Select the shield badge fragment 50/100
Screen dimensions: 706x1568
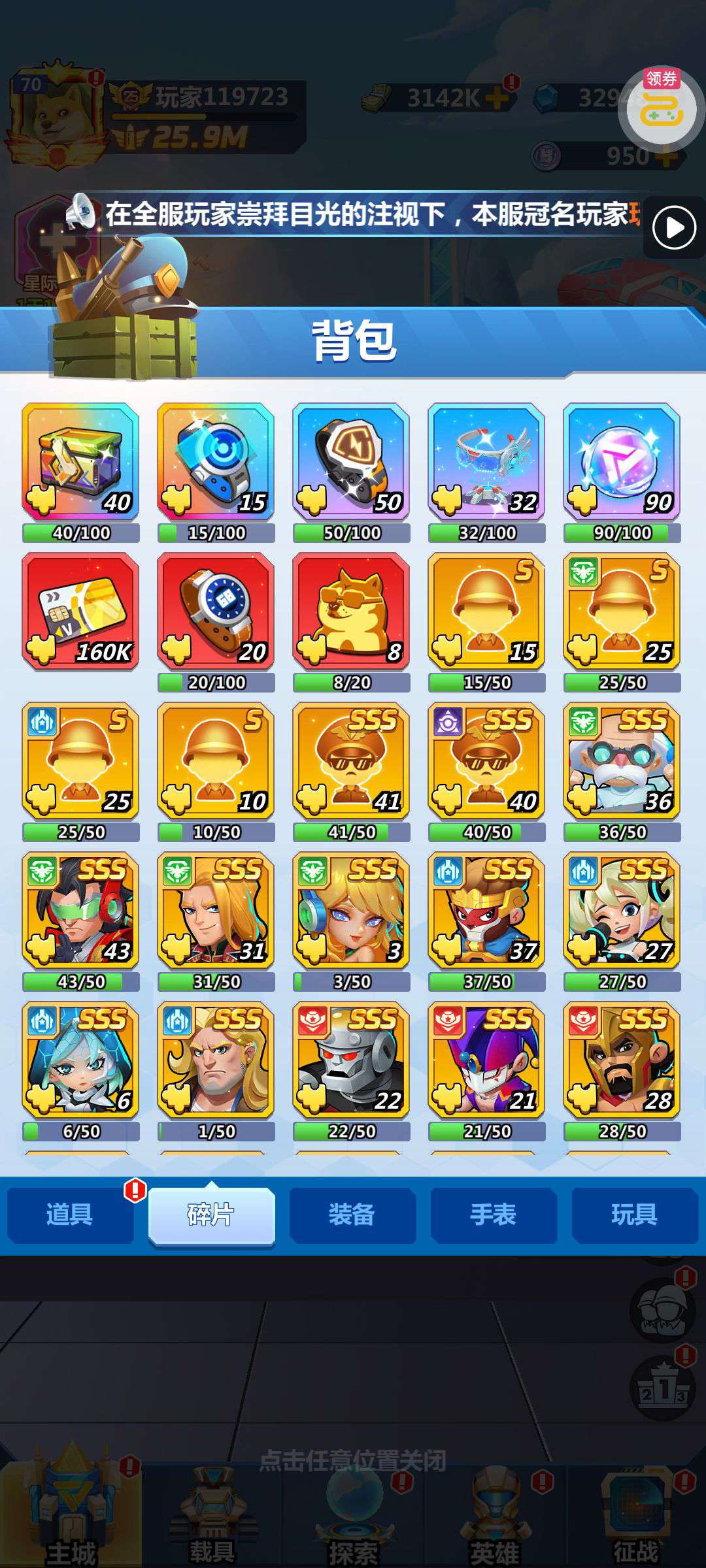click(x=351, y=462)
